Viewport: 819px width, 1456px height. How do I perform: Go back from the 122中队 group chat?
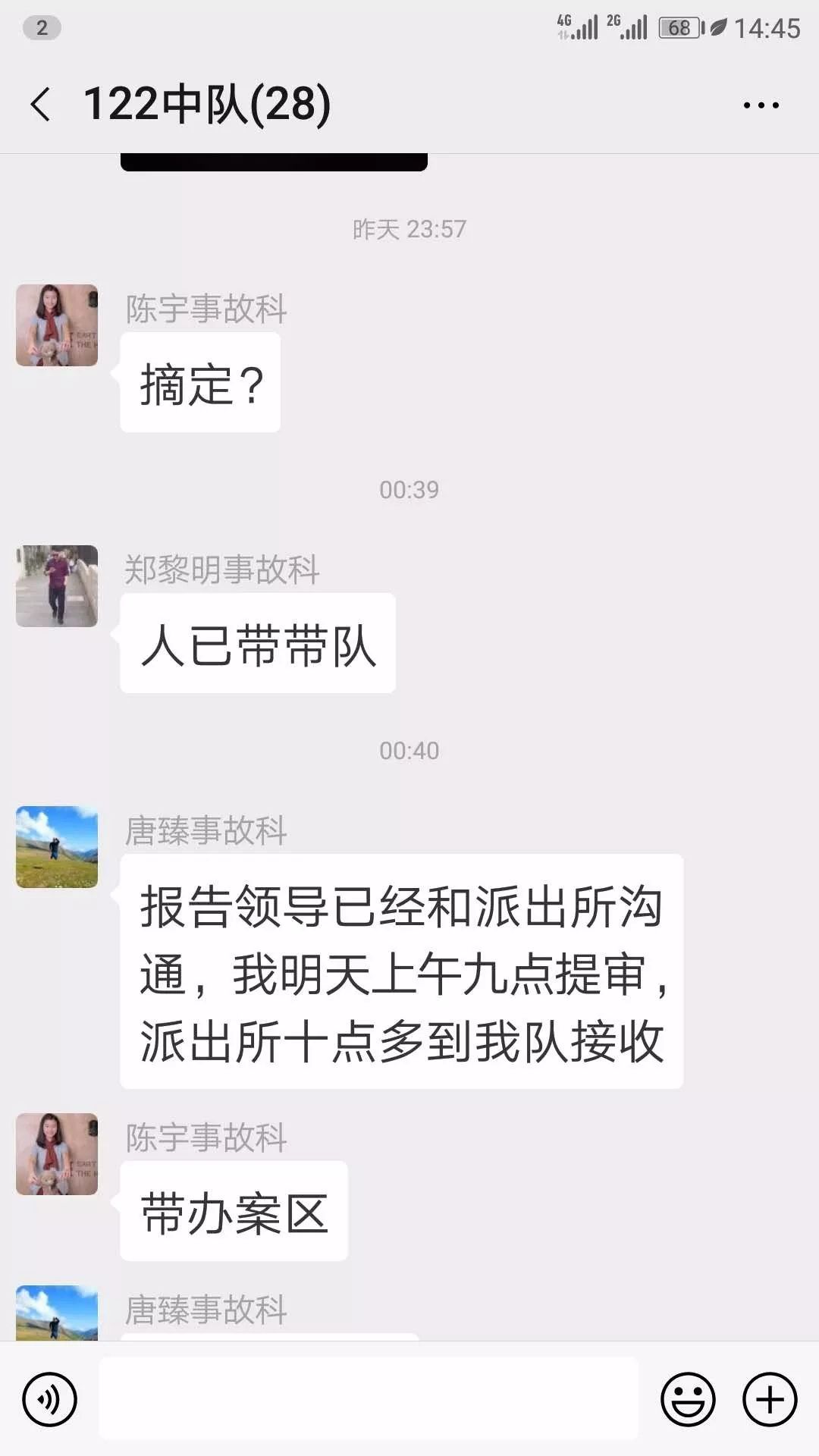click(x=41, y=105)
